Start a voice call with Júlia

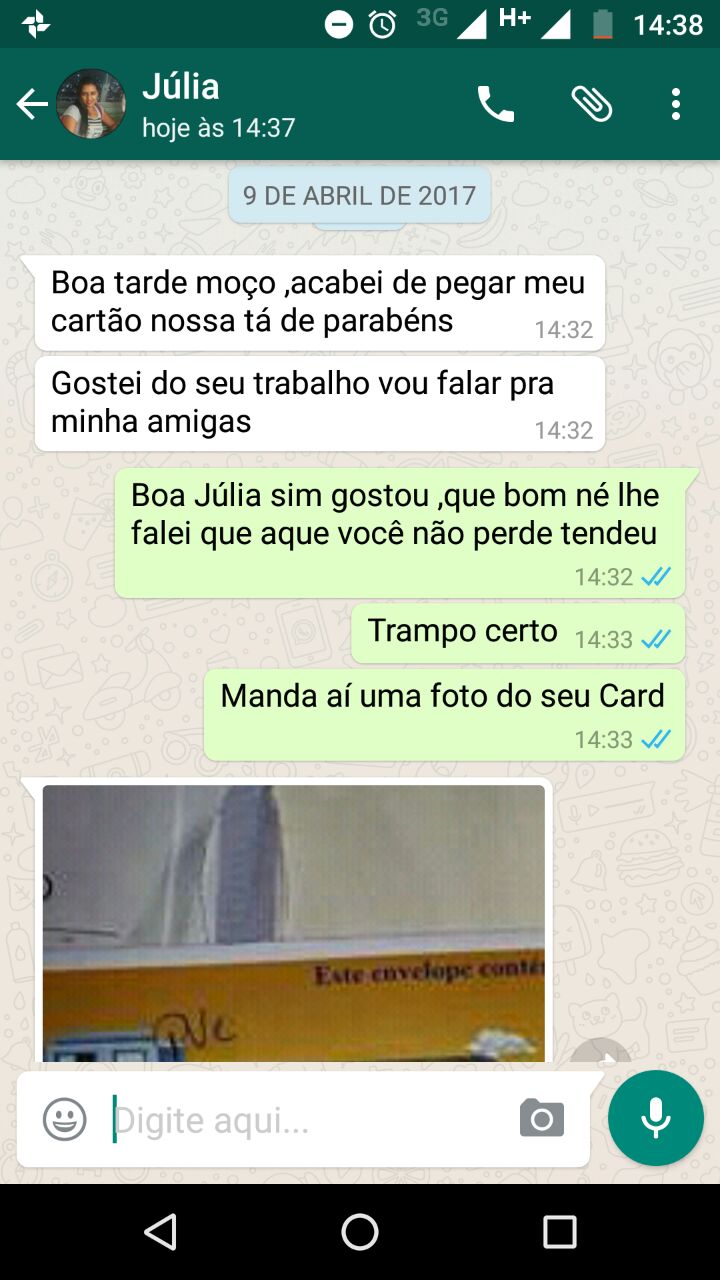495,104
